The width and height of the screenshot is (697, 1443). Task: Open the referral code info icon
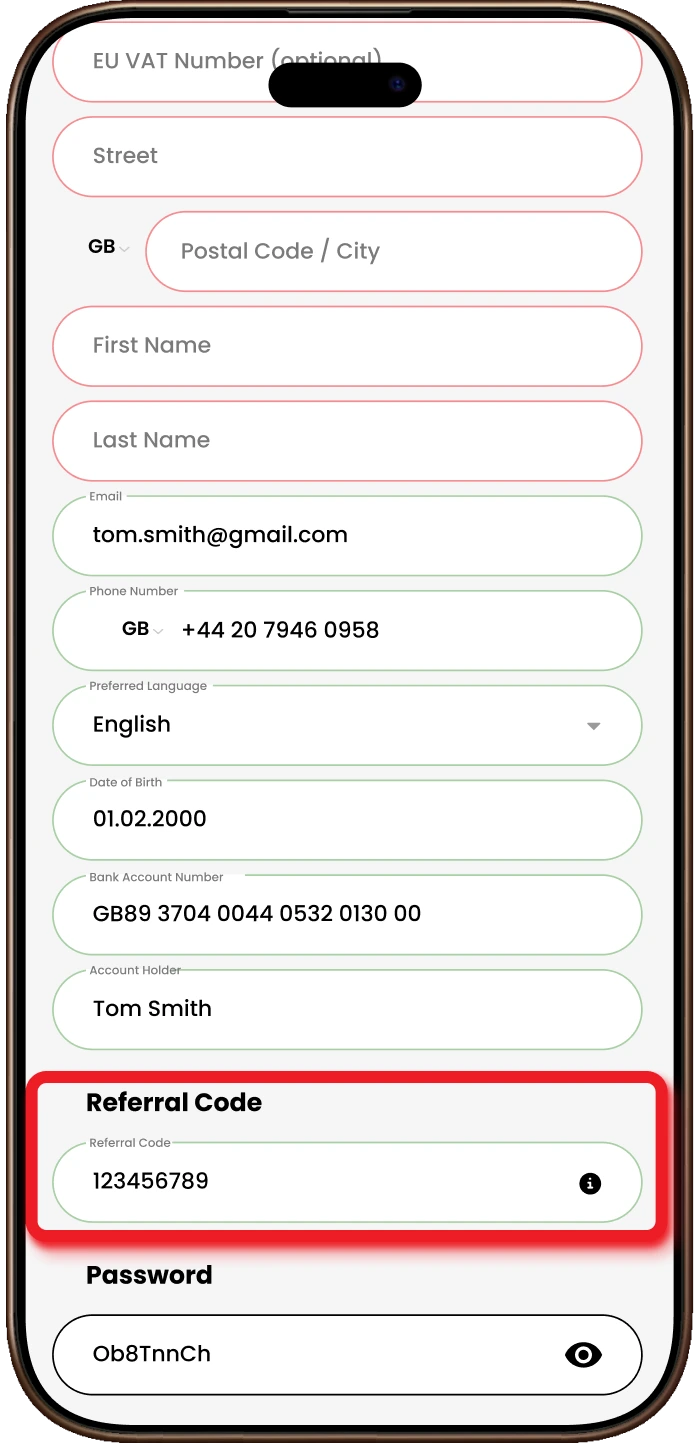pos(590,1184)
